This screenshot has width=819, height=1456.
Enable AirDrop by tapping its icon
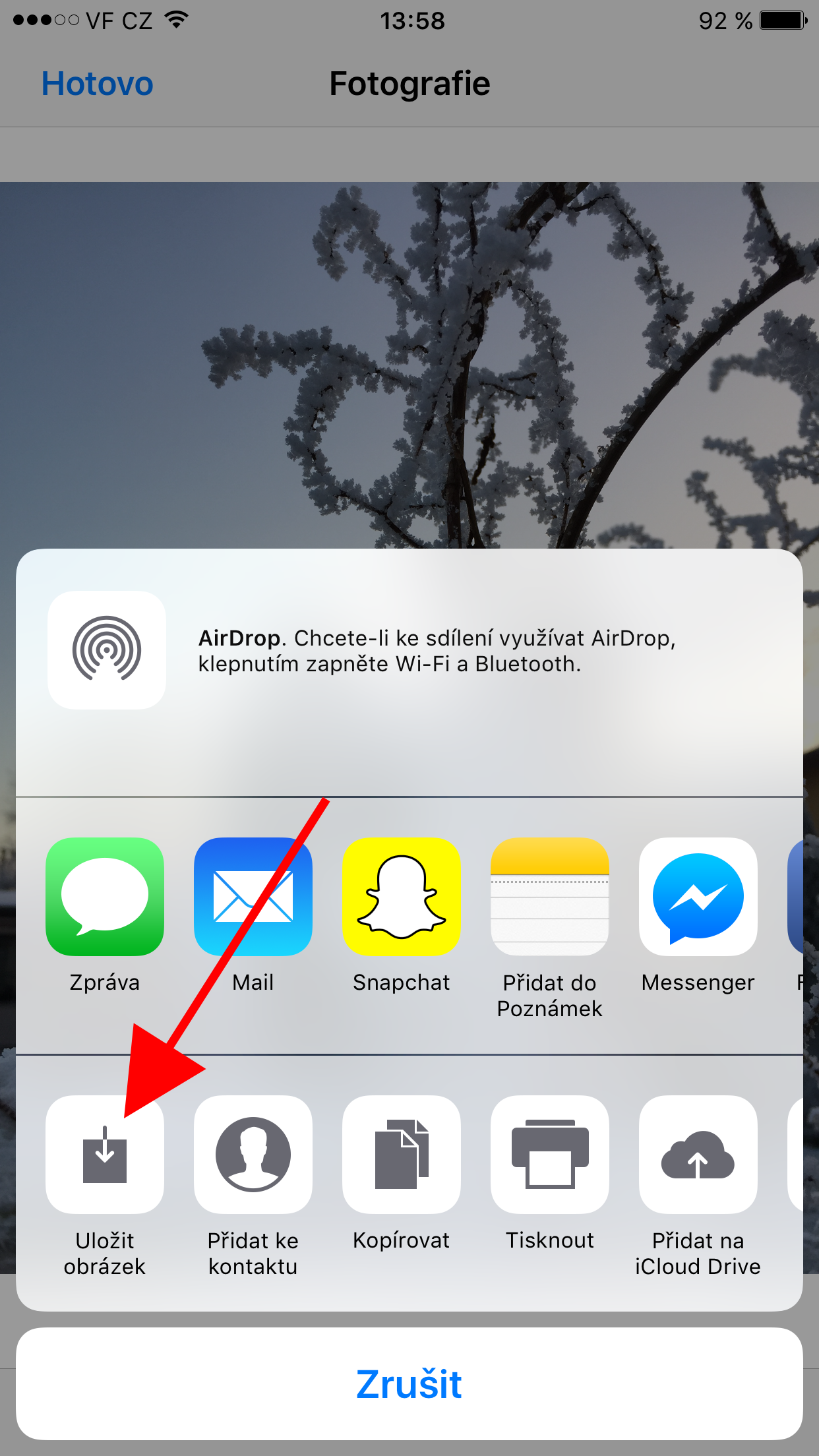[x=107, y=650]
